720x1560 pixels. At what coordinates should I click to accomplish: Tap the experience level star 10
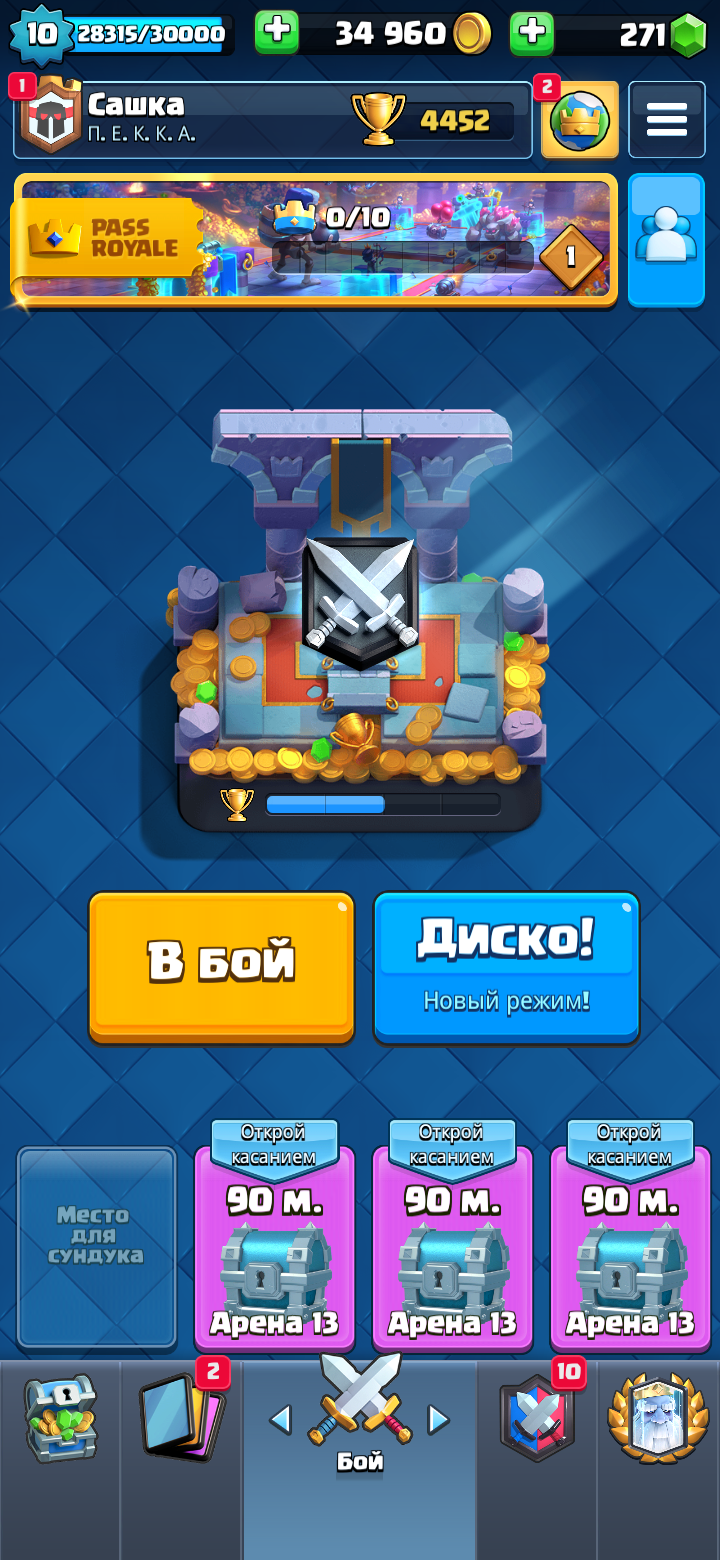click(41, 34)
